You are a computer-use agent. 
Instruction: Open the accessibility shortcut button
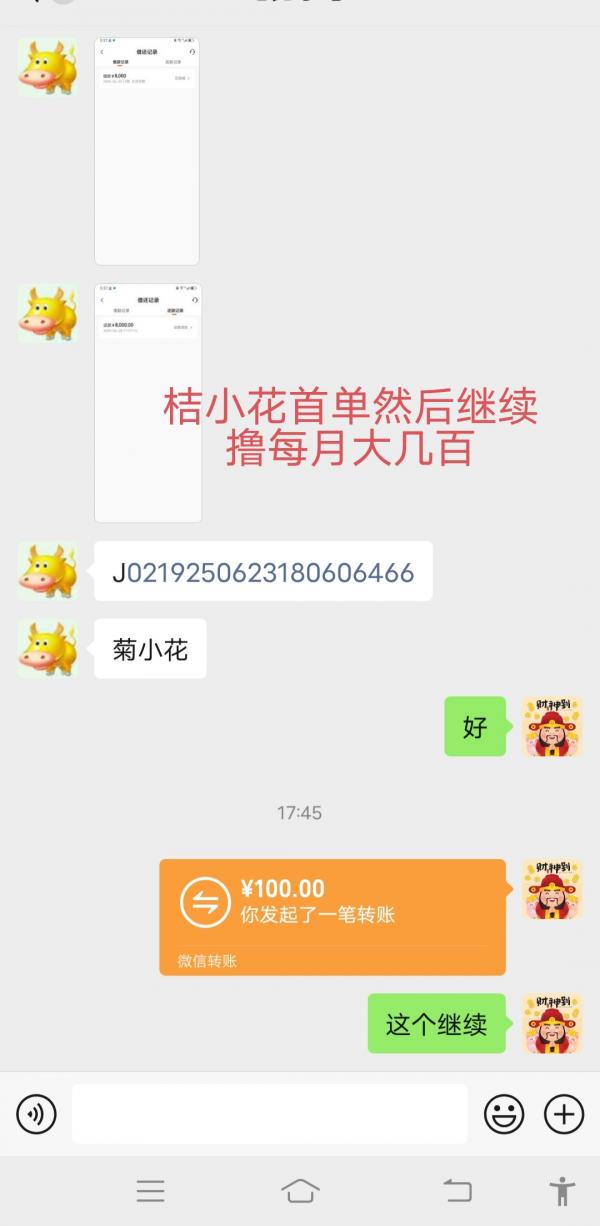563,1191
